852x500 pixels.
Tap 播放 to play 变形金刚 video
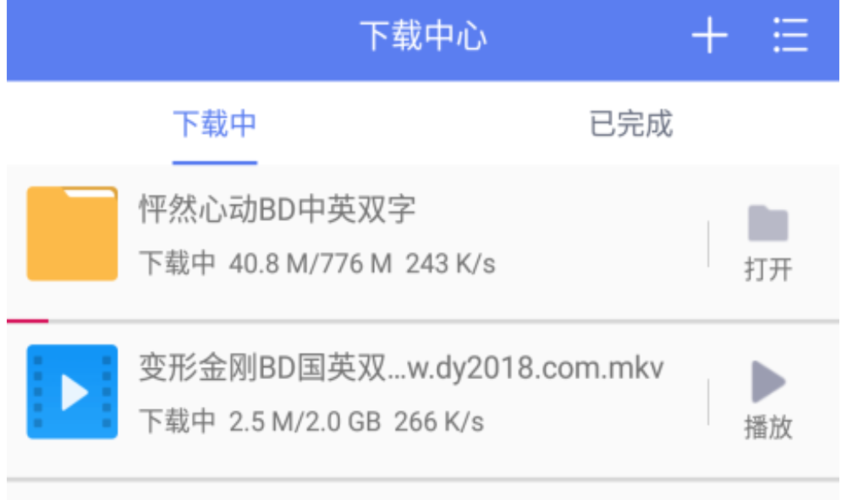pos(768,401)
